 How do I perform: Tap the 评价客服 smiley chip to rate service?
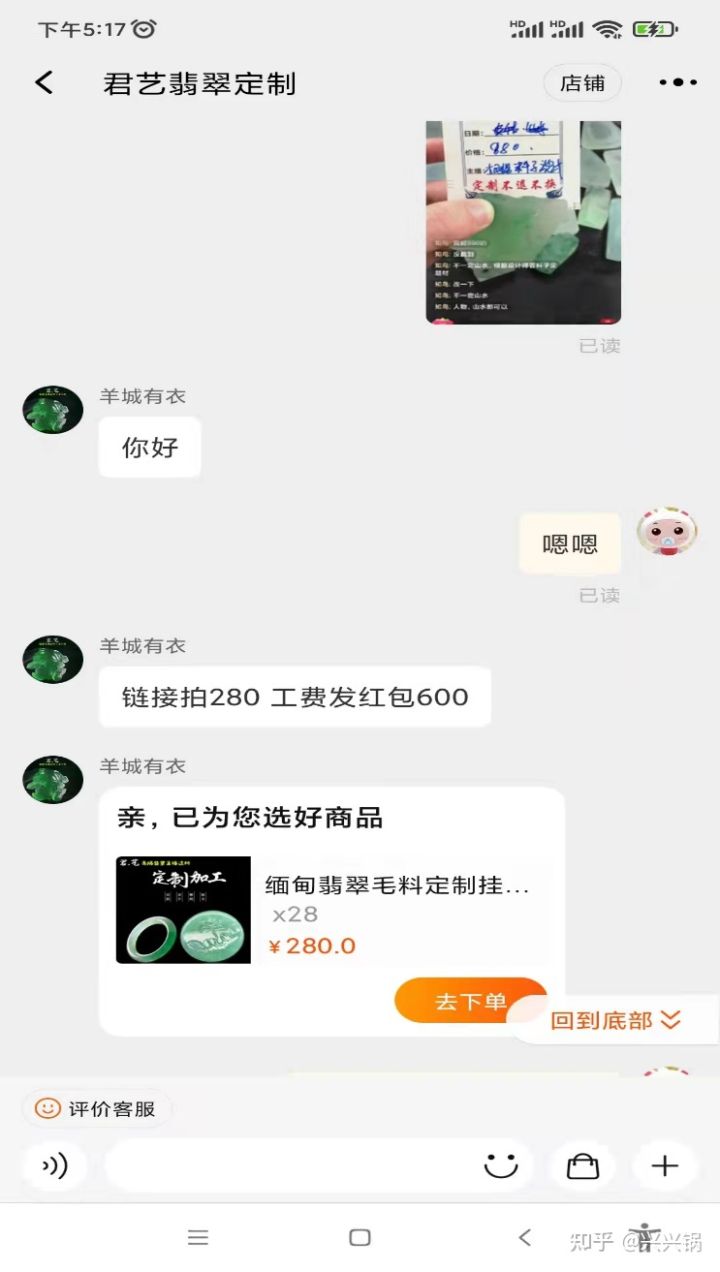coord(96,1108)
